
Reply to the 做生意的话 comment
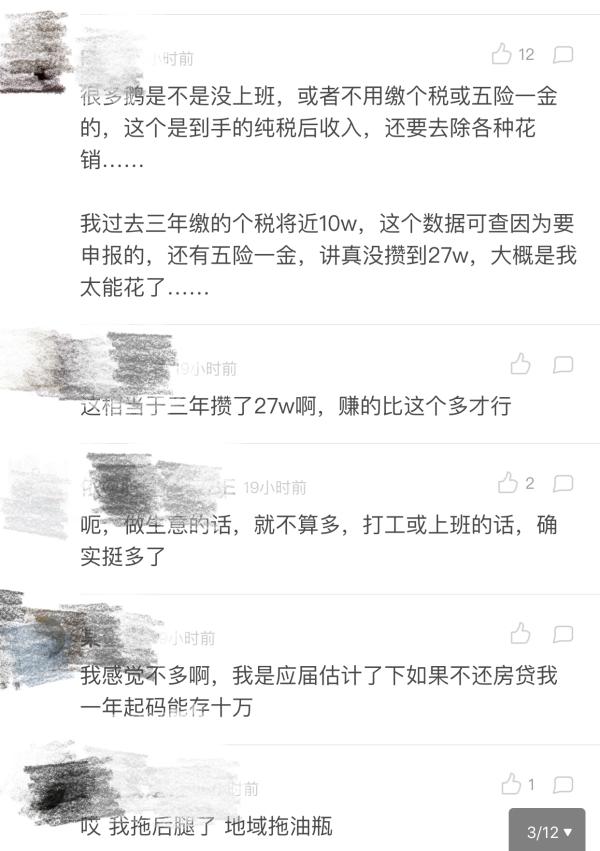coord(564,484)
